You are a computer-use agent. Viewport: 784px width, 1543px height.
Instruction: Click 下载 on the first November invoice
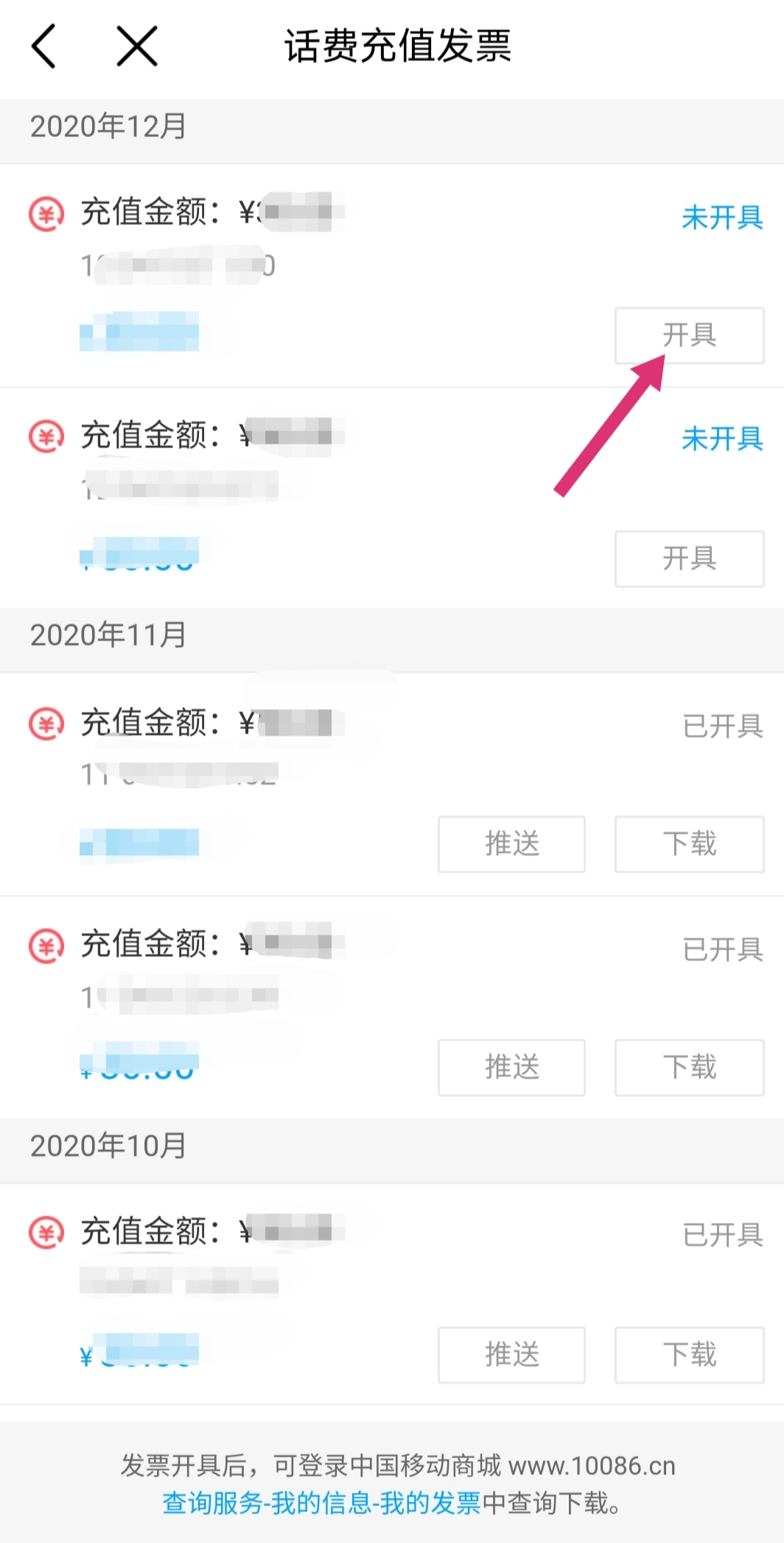click(688, 844)
